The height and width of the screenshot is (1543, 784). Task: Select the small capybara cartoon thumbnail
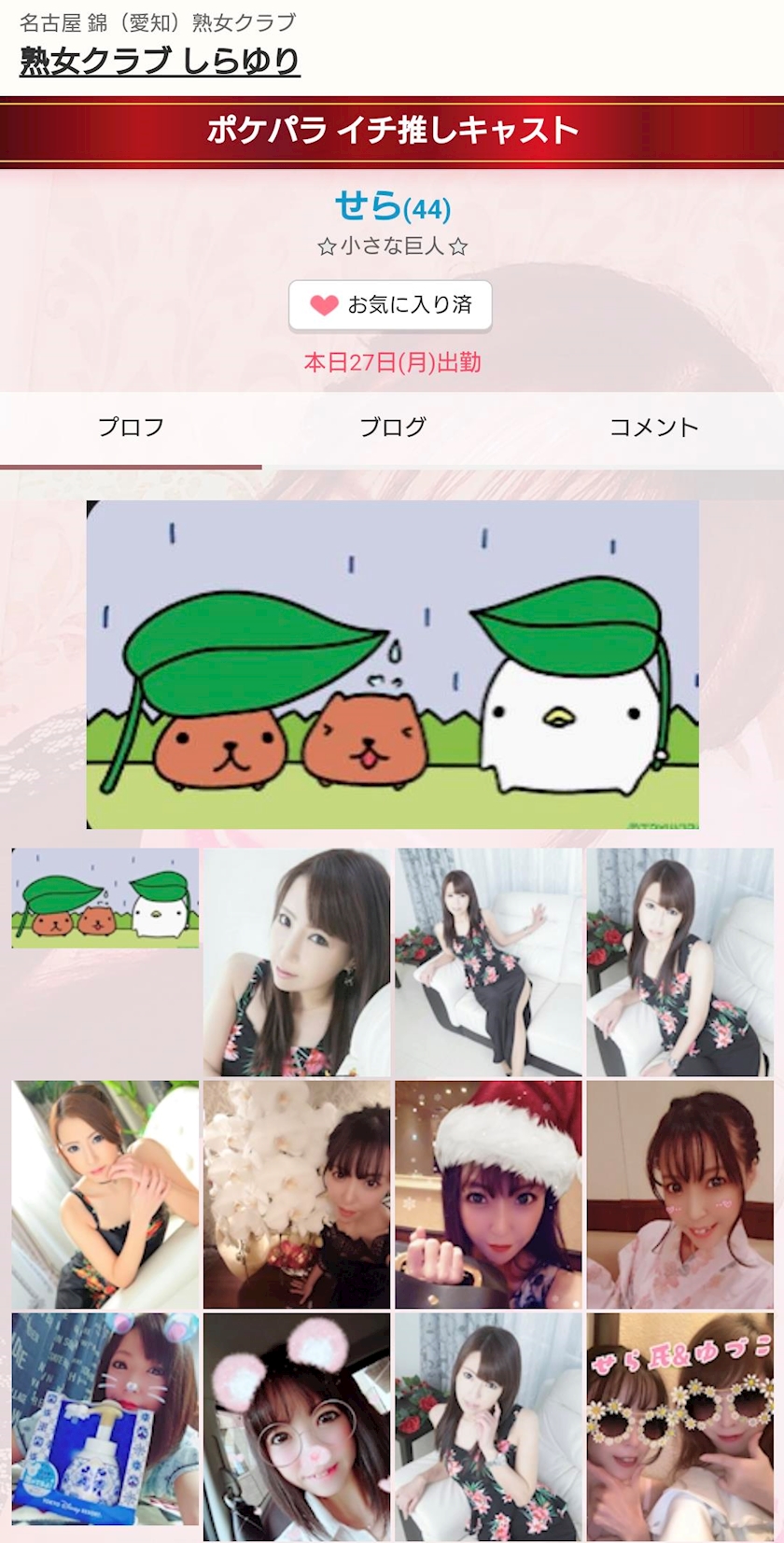105,898
